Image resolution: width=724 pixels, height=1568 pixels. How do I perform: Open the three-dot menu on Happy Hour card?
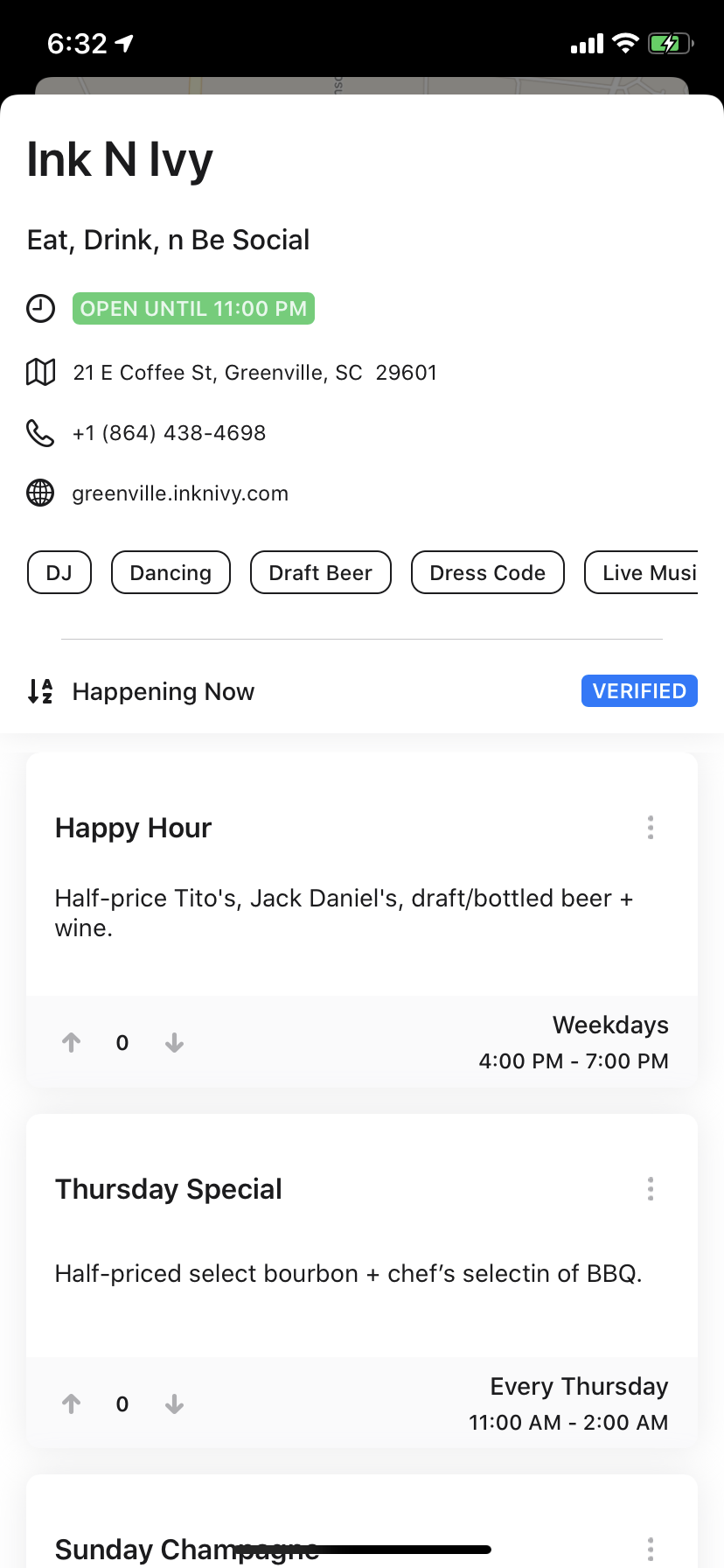[651, 828]
